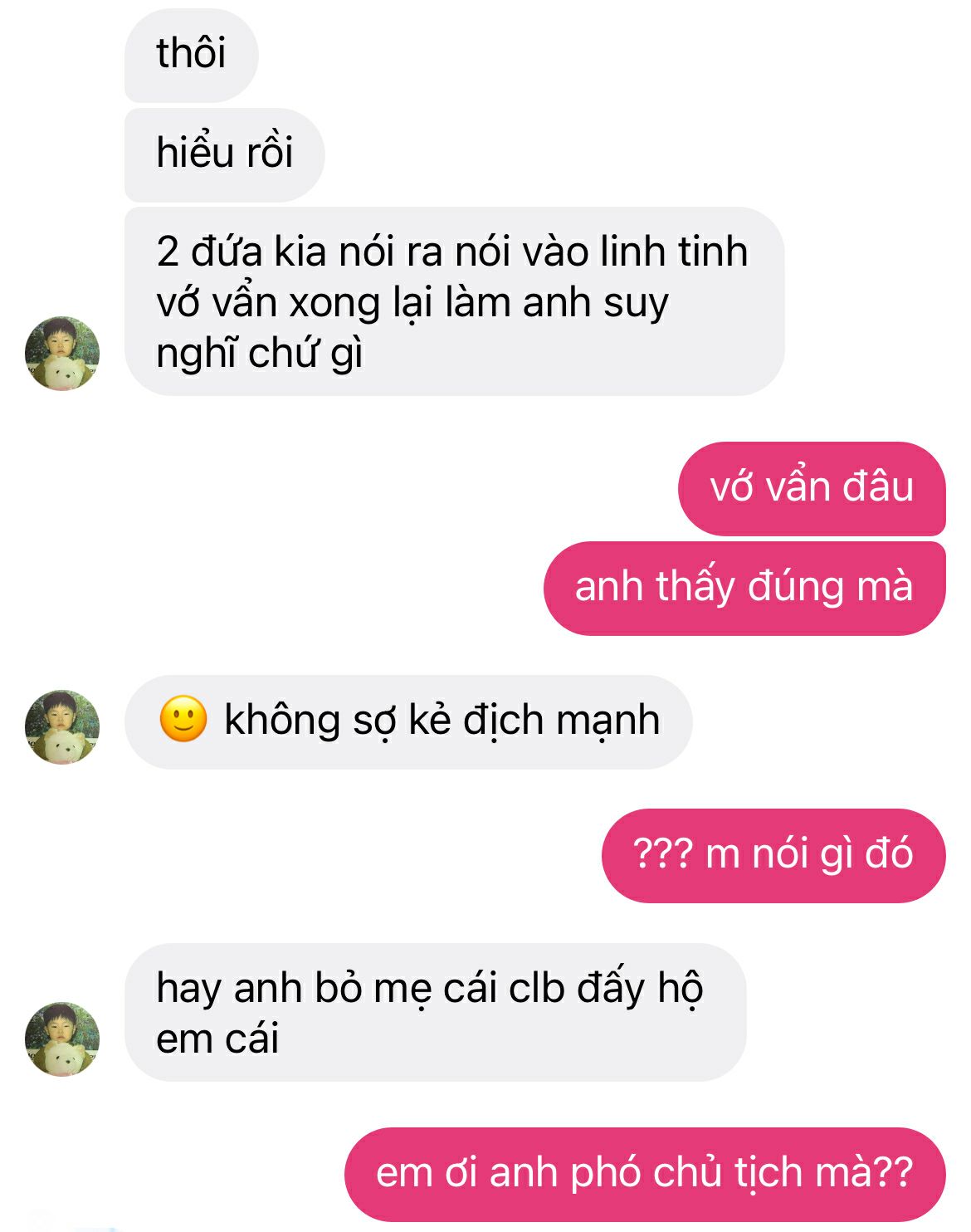Tap avatar next to "không sợ kẻ địch mạnh"

[62, 726]
